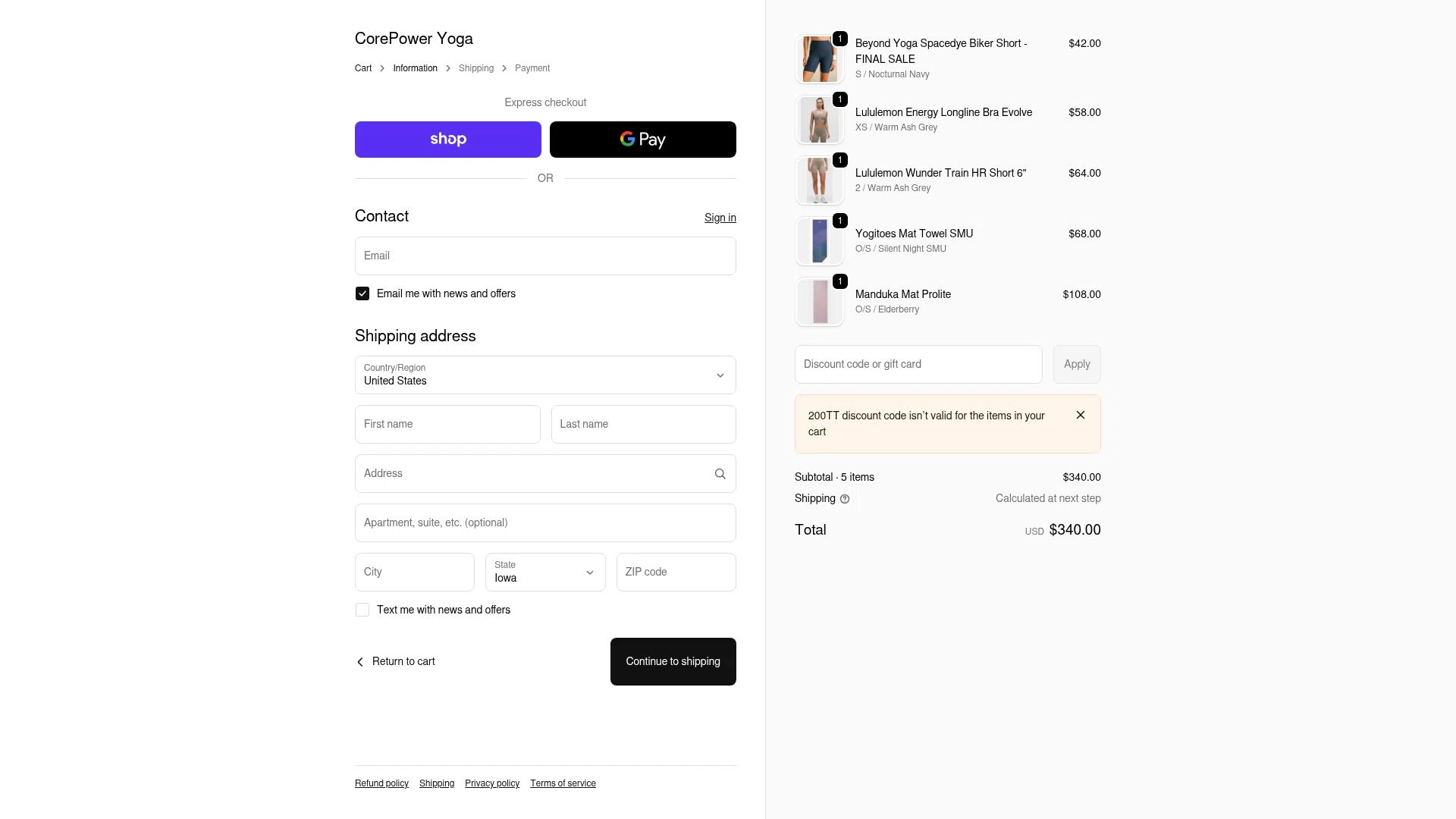The height and width of the screenshot is (819, 1456).
Task: Open the Refund policy link
Action: click(x=381, y=783)
